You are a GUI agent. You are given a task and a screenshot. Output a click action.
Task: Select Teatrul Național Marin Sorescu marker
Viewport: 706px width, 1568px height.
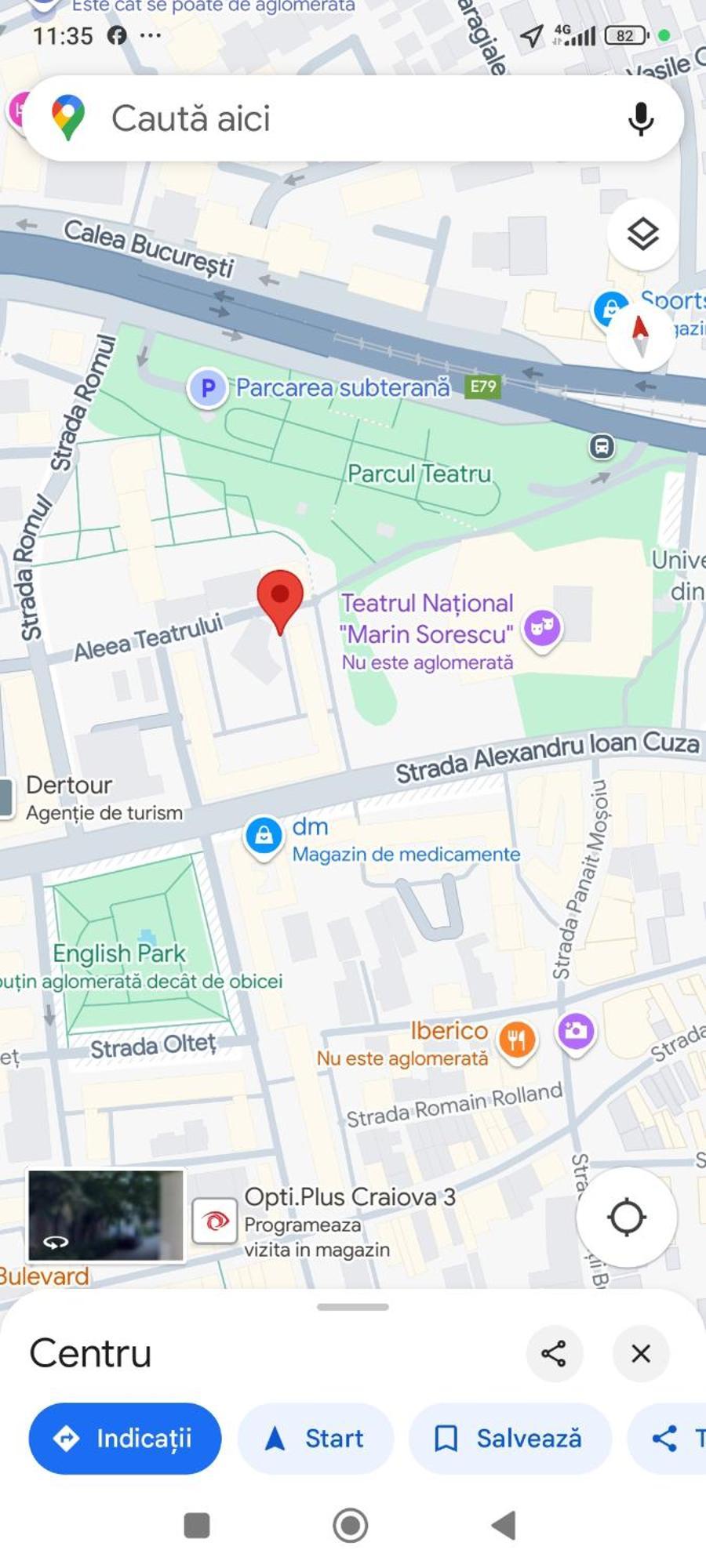543,628
